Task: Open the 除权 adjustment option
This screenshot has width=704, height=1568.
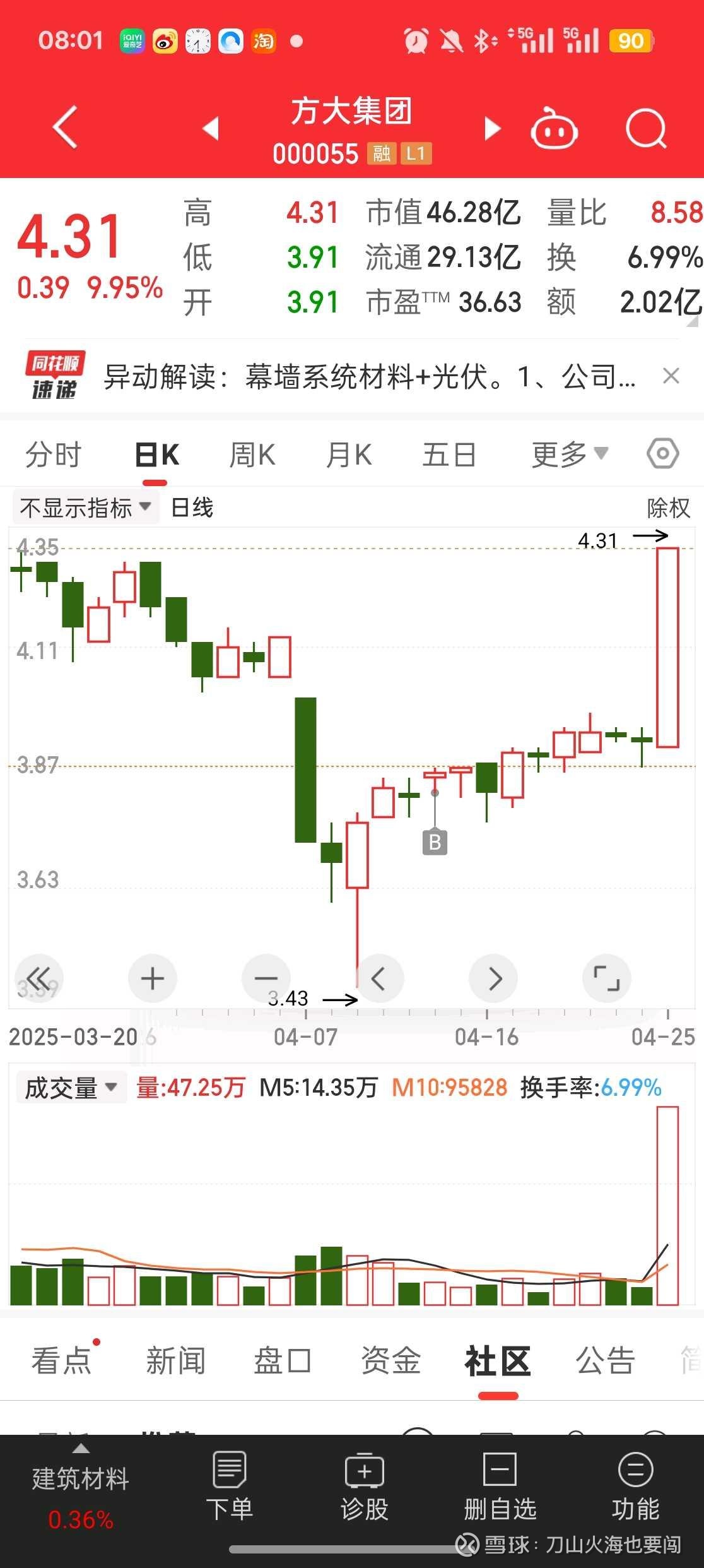Action: click(669, 508)
